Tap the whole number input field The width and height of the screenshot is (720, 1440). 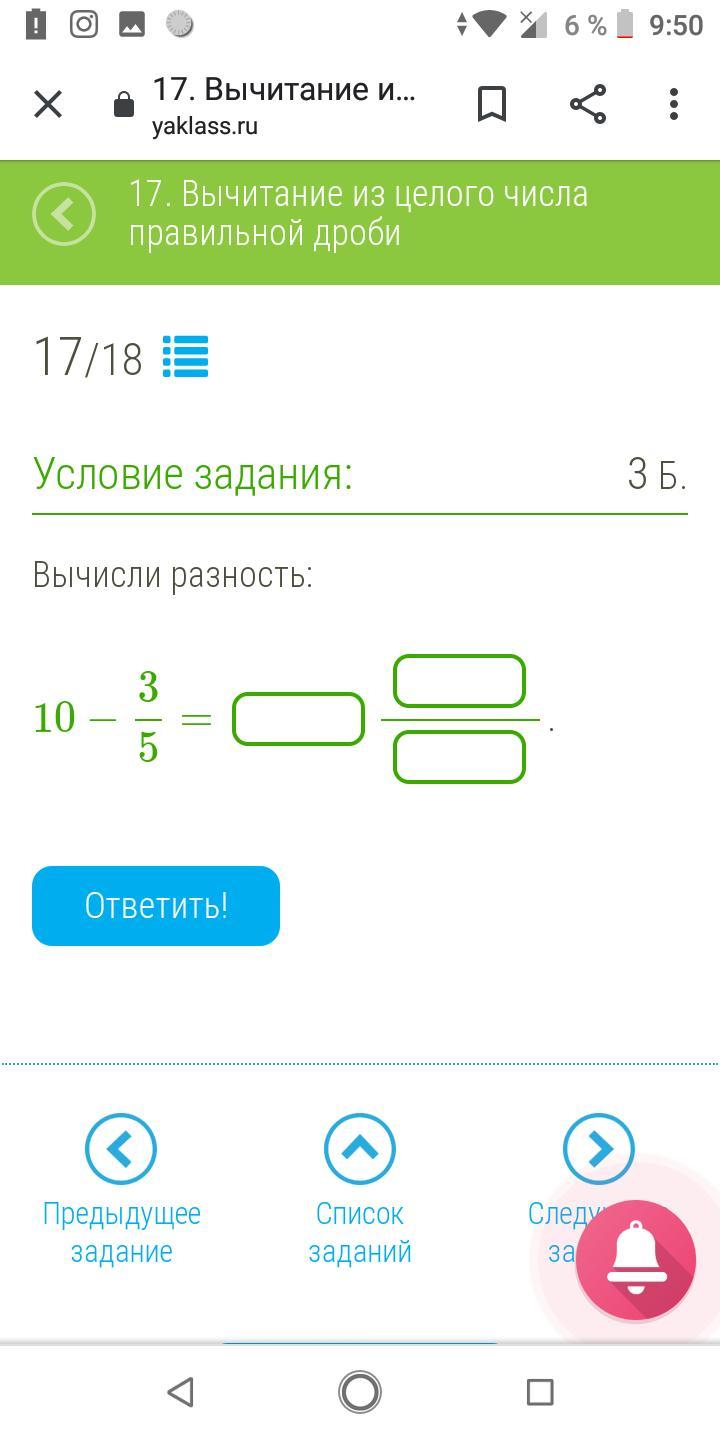tap(298, 719)
